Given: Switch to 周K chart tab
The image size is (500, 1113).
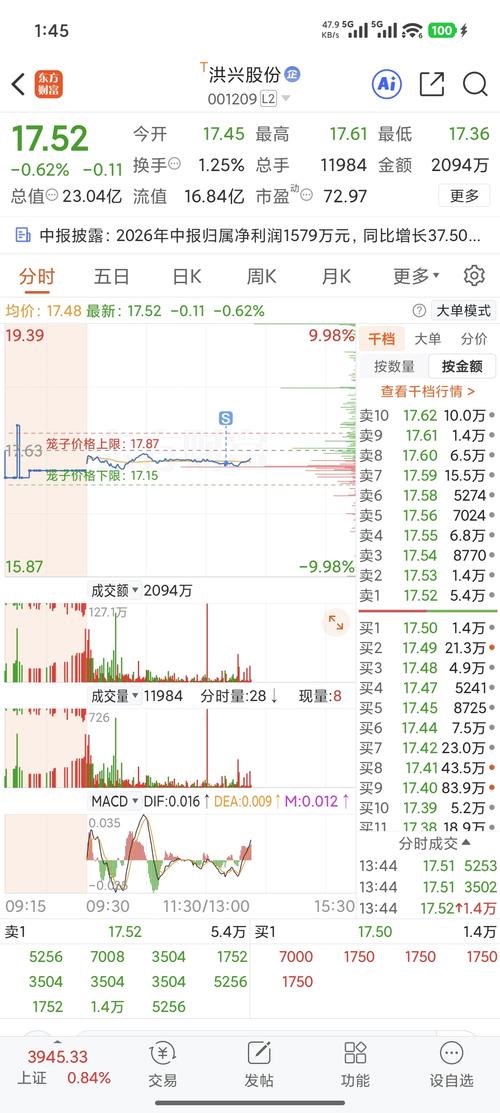Looking at the screenshot, I should (261, 276).
